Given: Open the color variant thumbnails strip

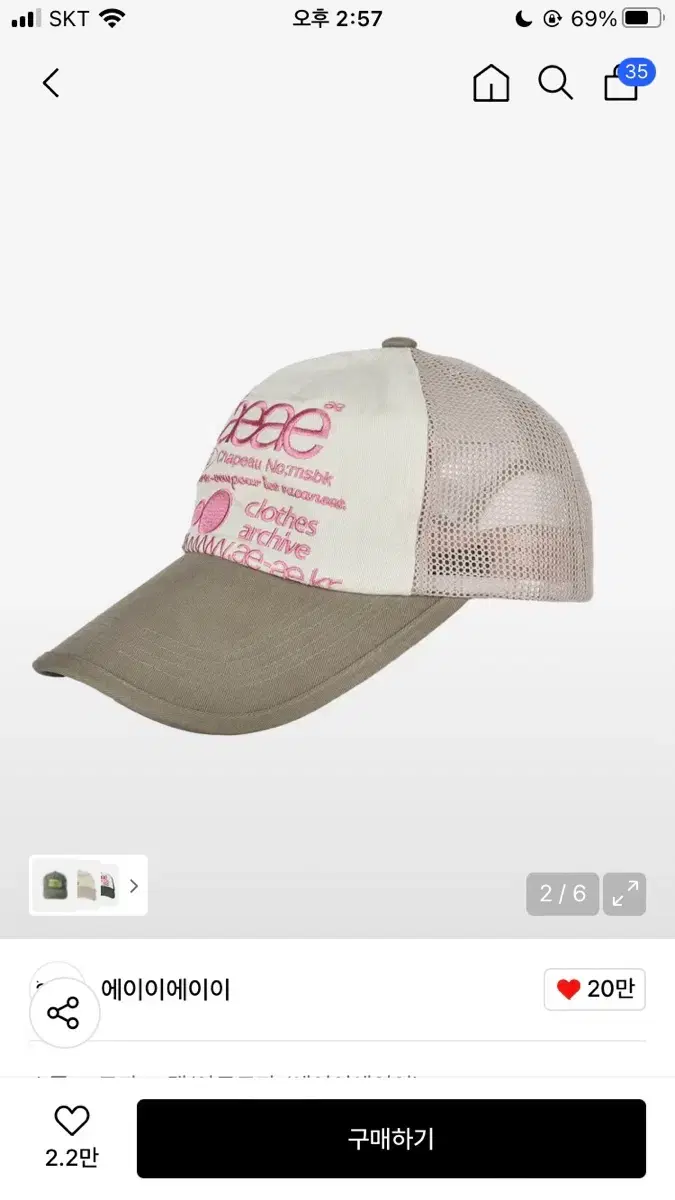Looking at the screenshot, I should [x=89, y=885].
